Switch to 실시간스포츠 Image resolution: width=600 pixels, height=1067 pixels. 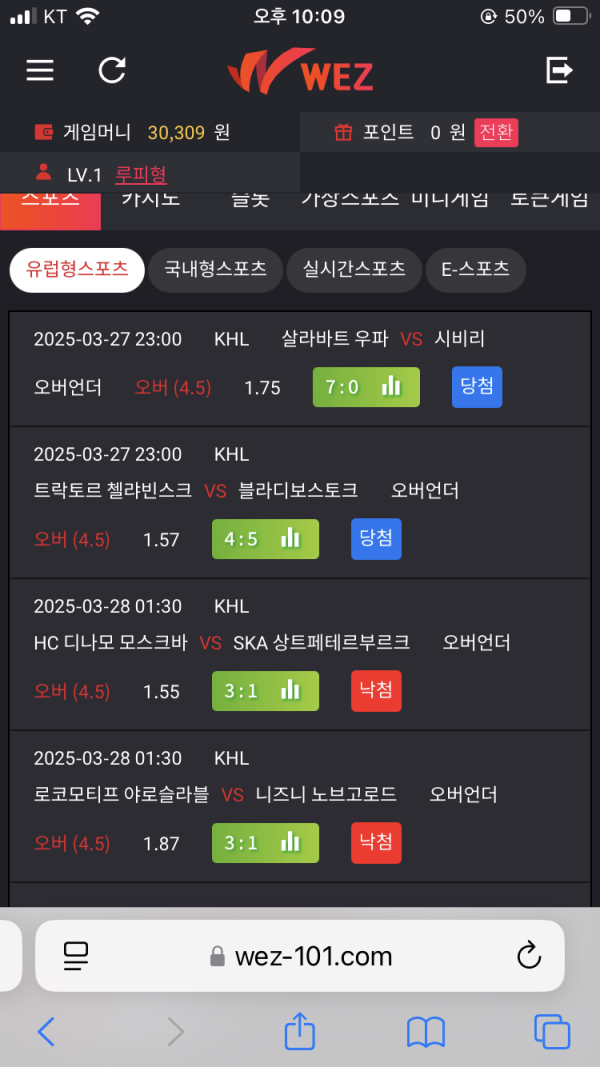pyautogui.click(x=354, y=270)
